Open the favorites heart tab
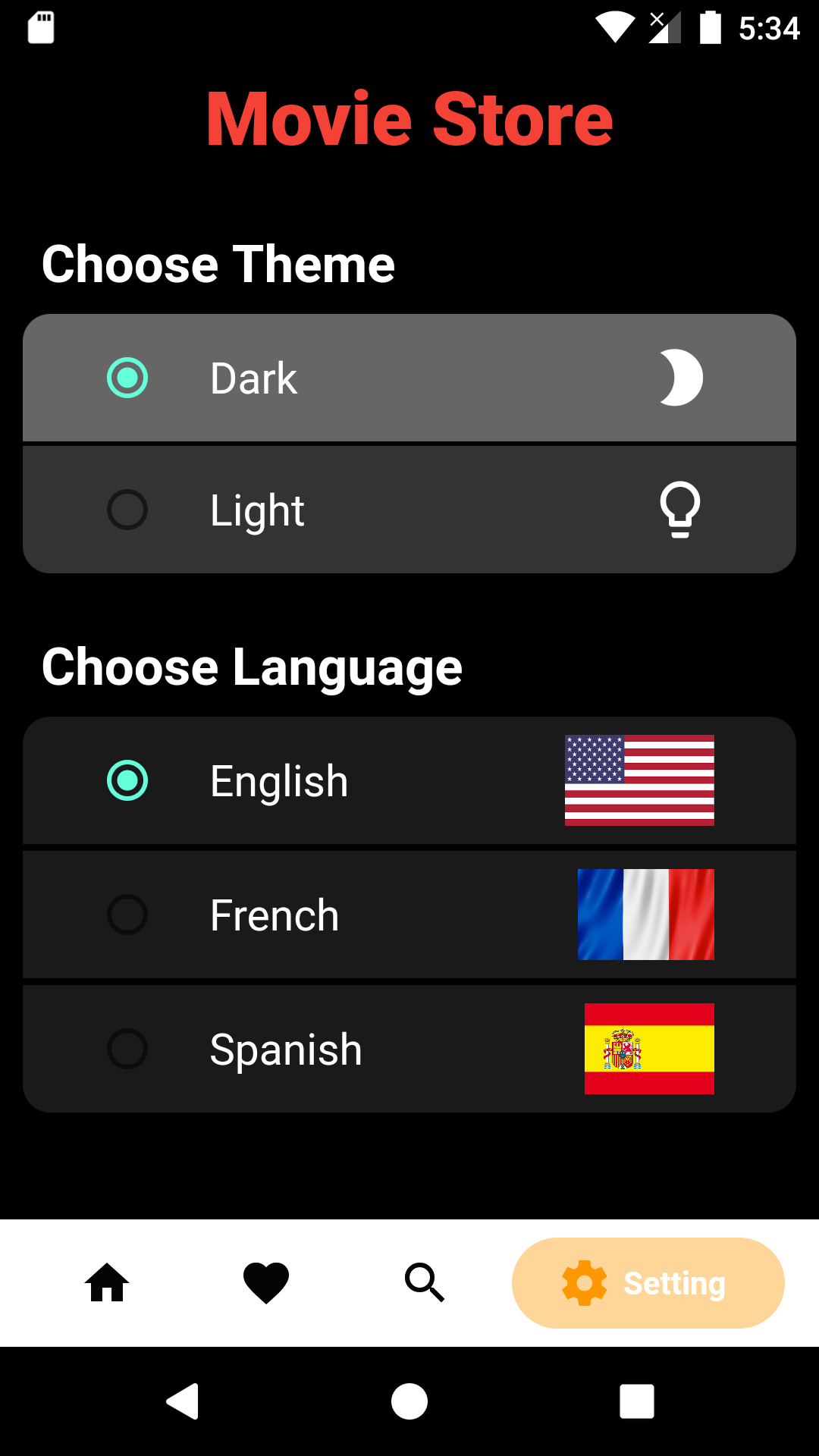The height and width of the screenshot is (1456, 819). [x=266, y=1283]
